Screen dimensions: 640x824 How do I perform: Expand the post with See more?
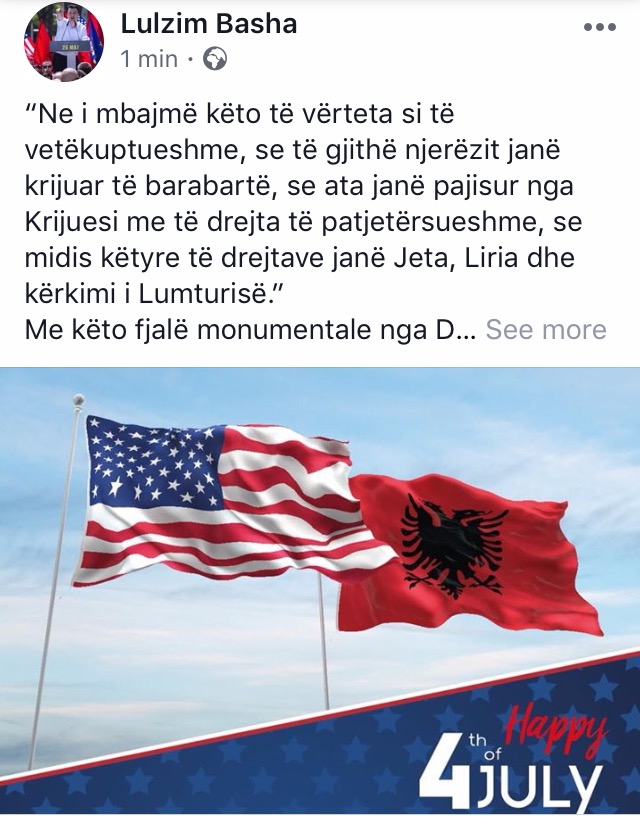pos(545,330)
